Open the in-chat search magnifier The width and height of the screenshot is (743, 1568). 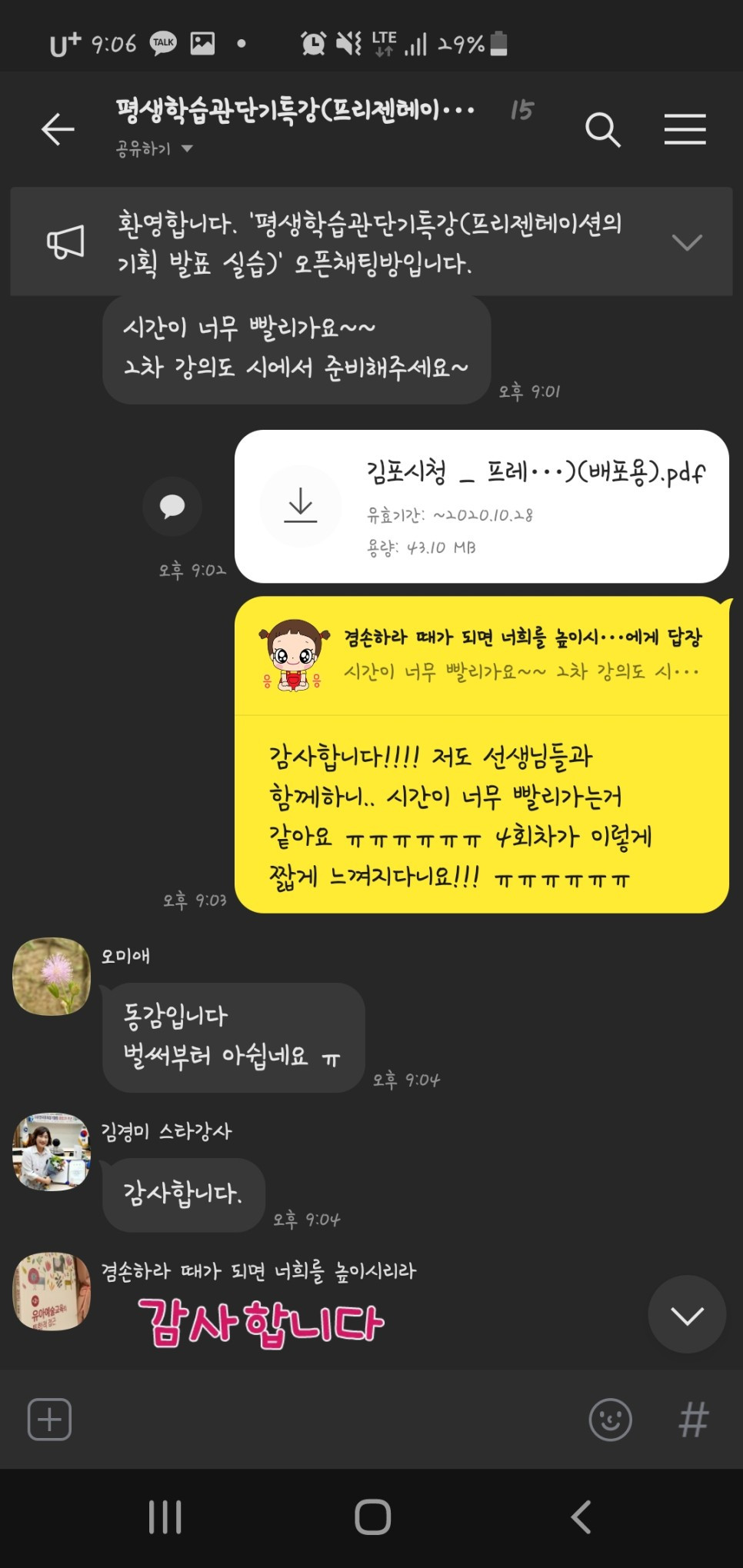[x=603, y=129]
